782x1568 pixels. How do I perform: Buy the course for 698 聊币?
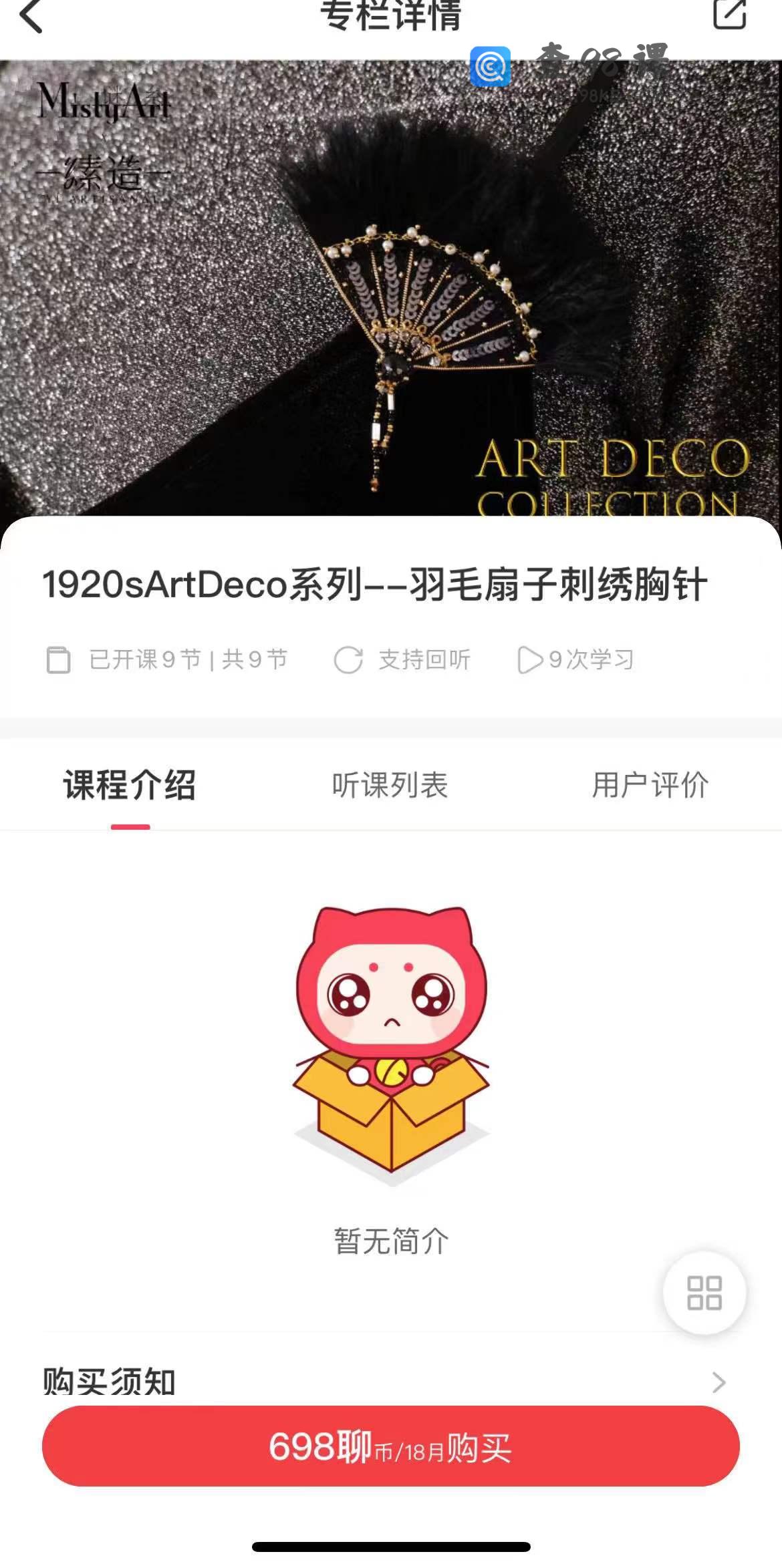(391, 1446)
